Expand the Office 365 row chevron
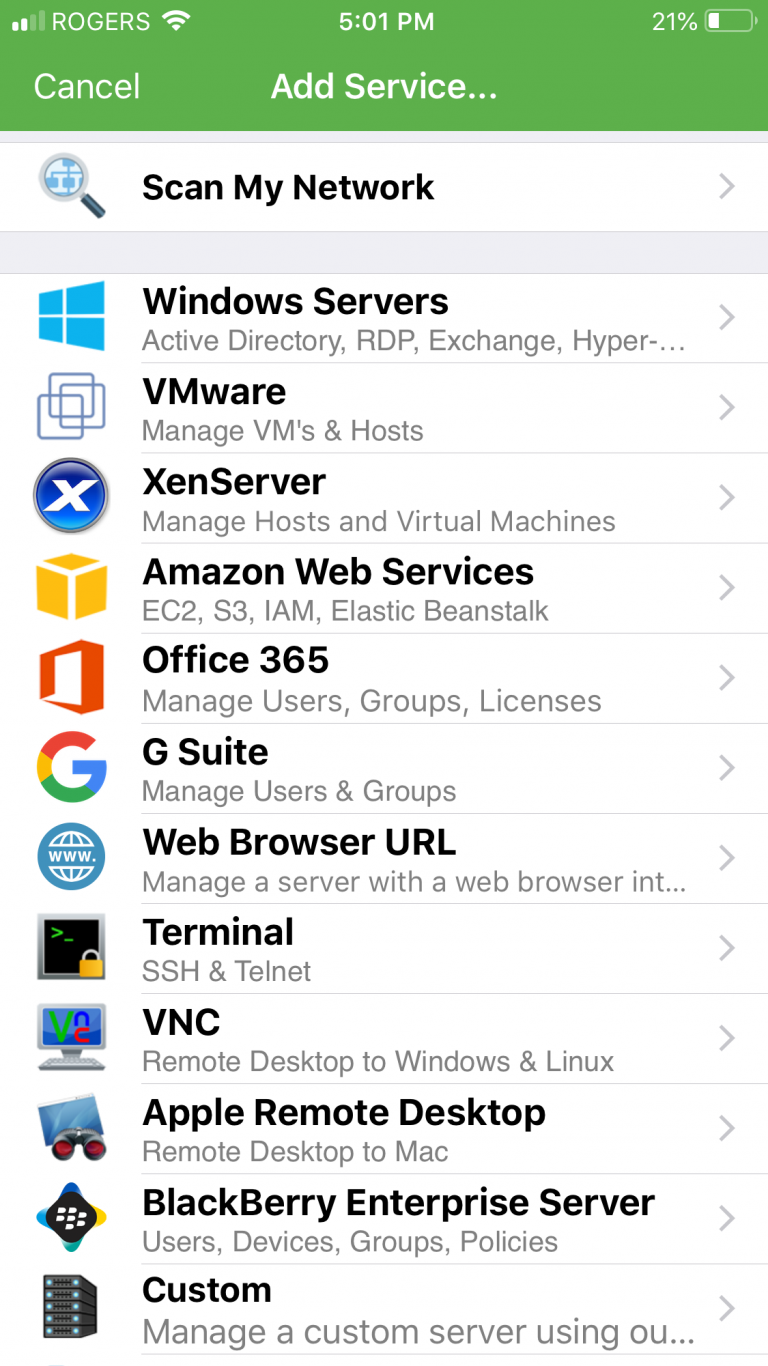Viewport: 768px width, 1366px height. pyautogui.click(x=727, y=677)
